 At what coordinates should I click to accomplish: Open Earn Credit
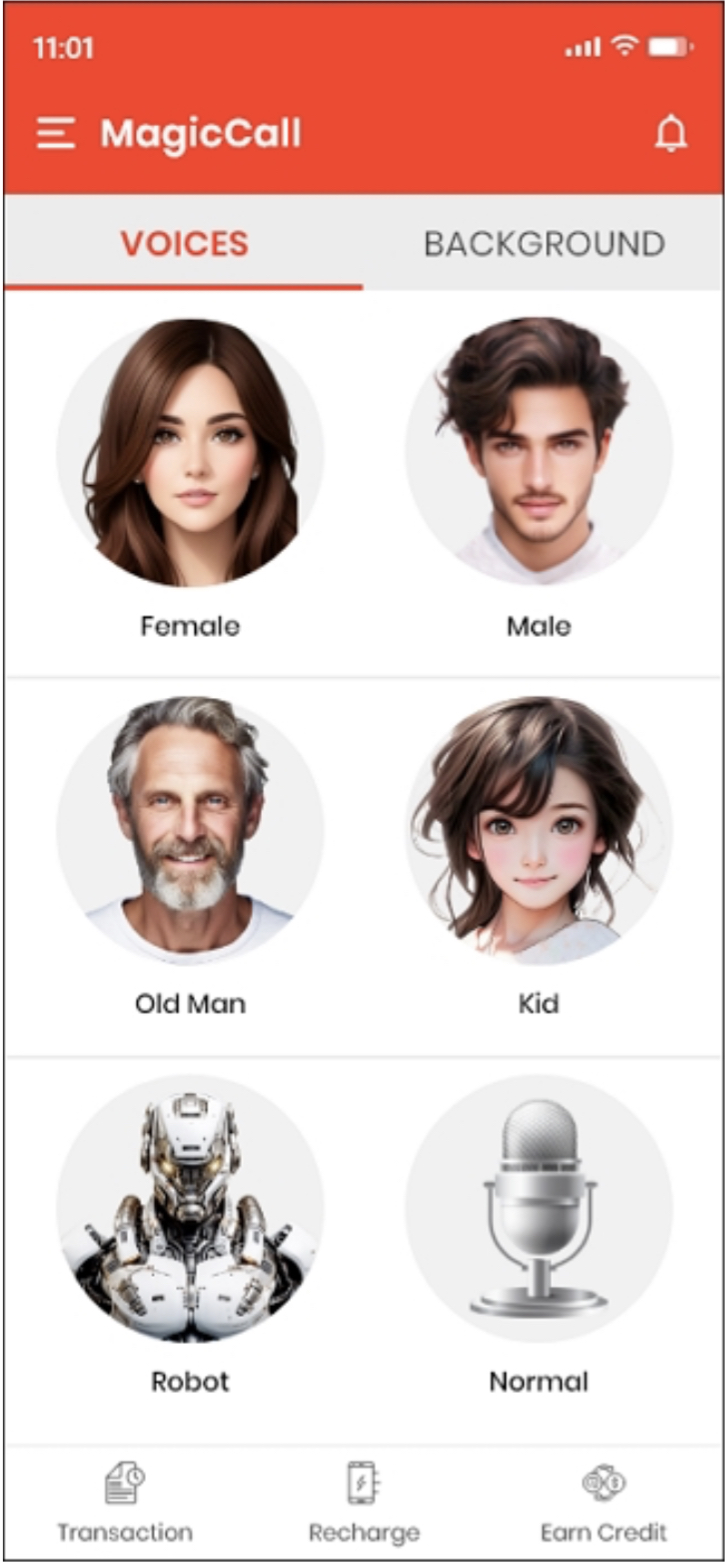[603, 1502]
